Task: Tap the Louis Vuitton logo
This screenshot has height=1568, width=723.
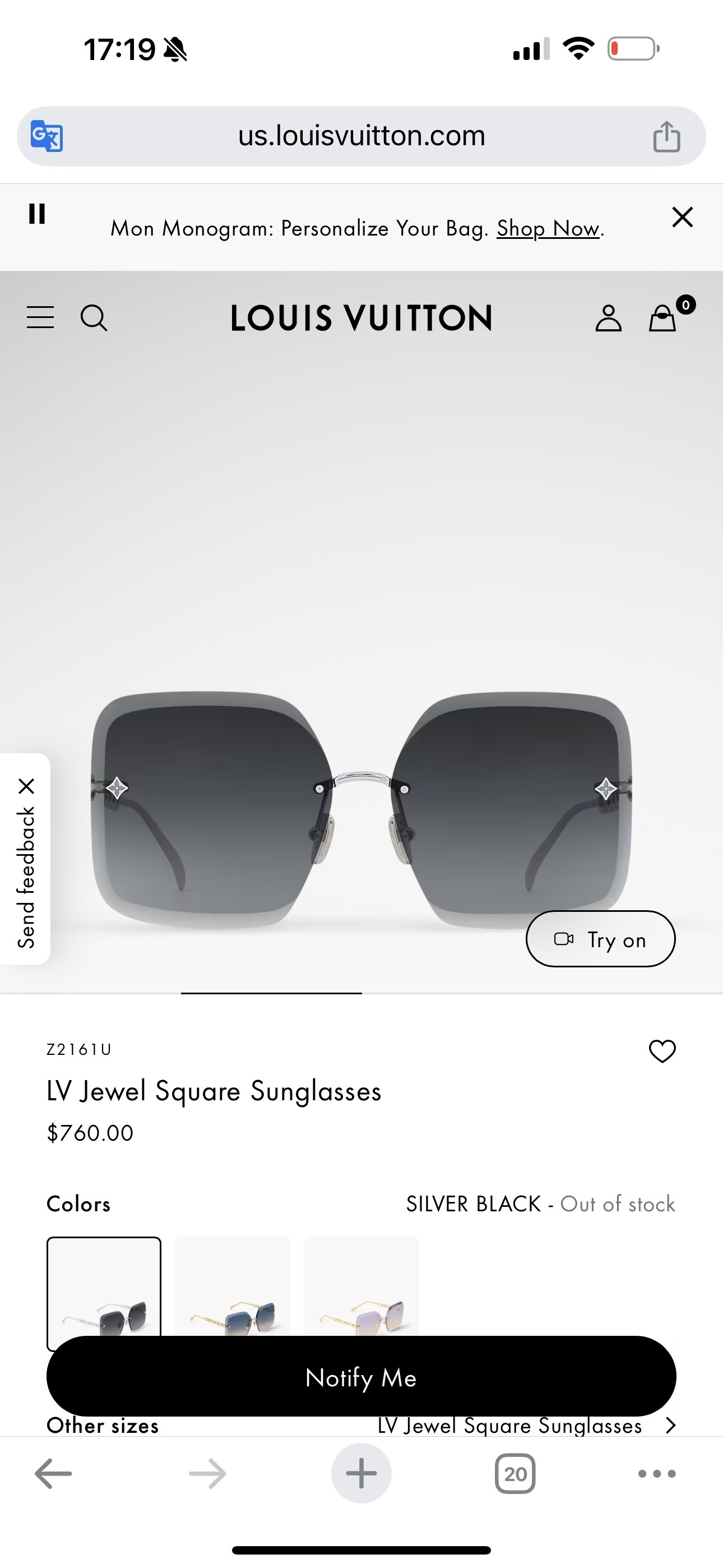Action: pos(361,317)
